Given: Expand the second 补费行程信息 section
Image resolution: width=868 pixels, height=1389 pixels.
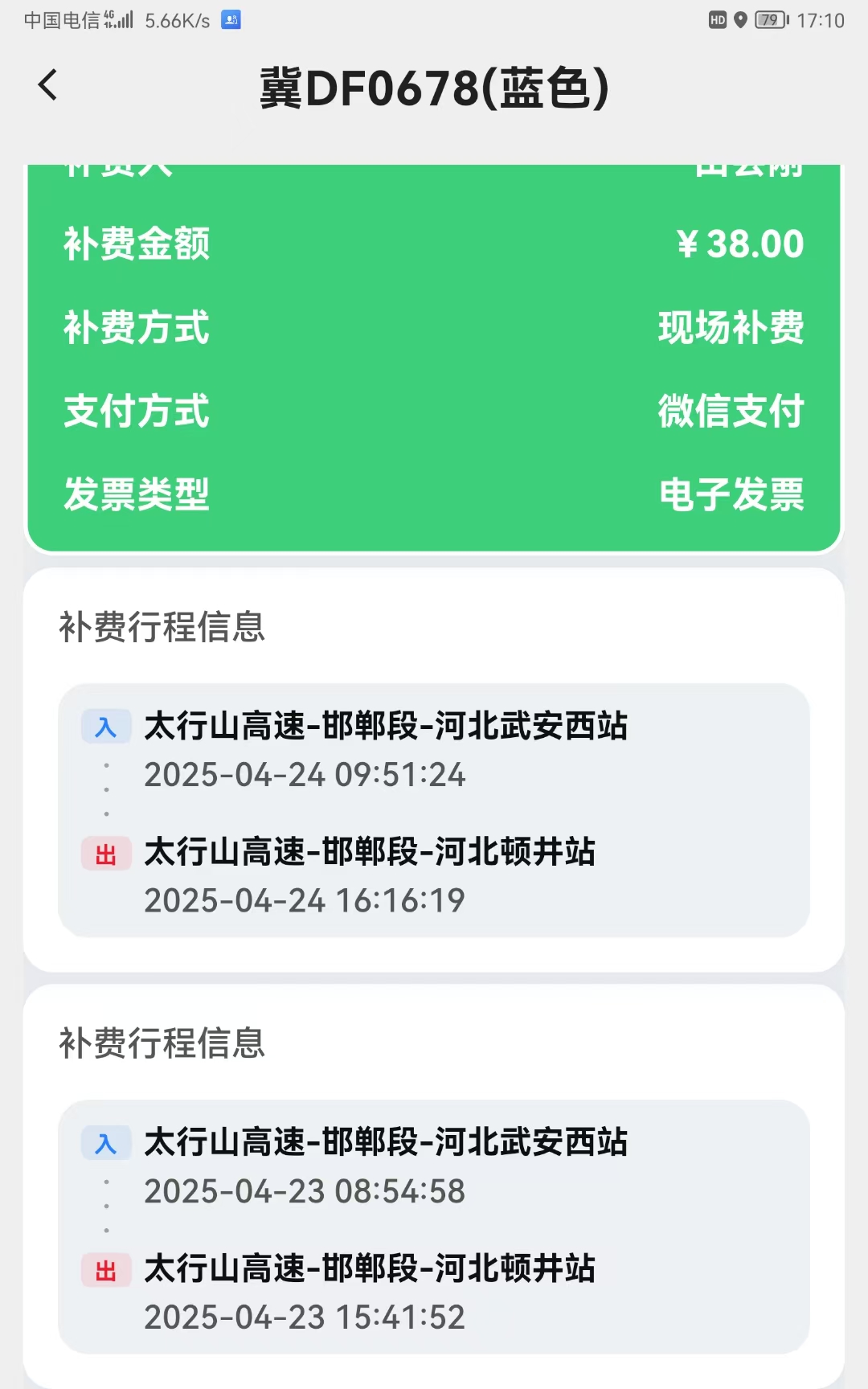Looking at the screenshot, I should pyautogui.click(x=161, y=1044).
